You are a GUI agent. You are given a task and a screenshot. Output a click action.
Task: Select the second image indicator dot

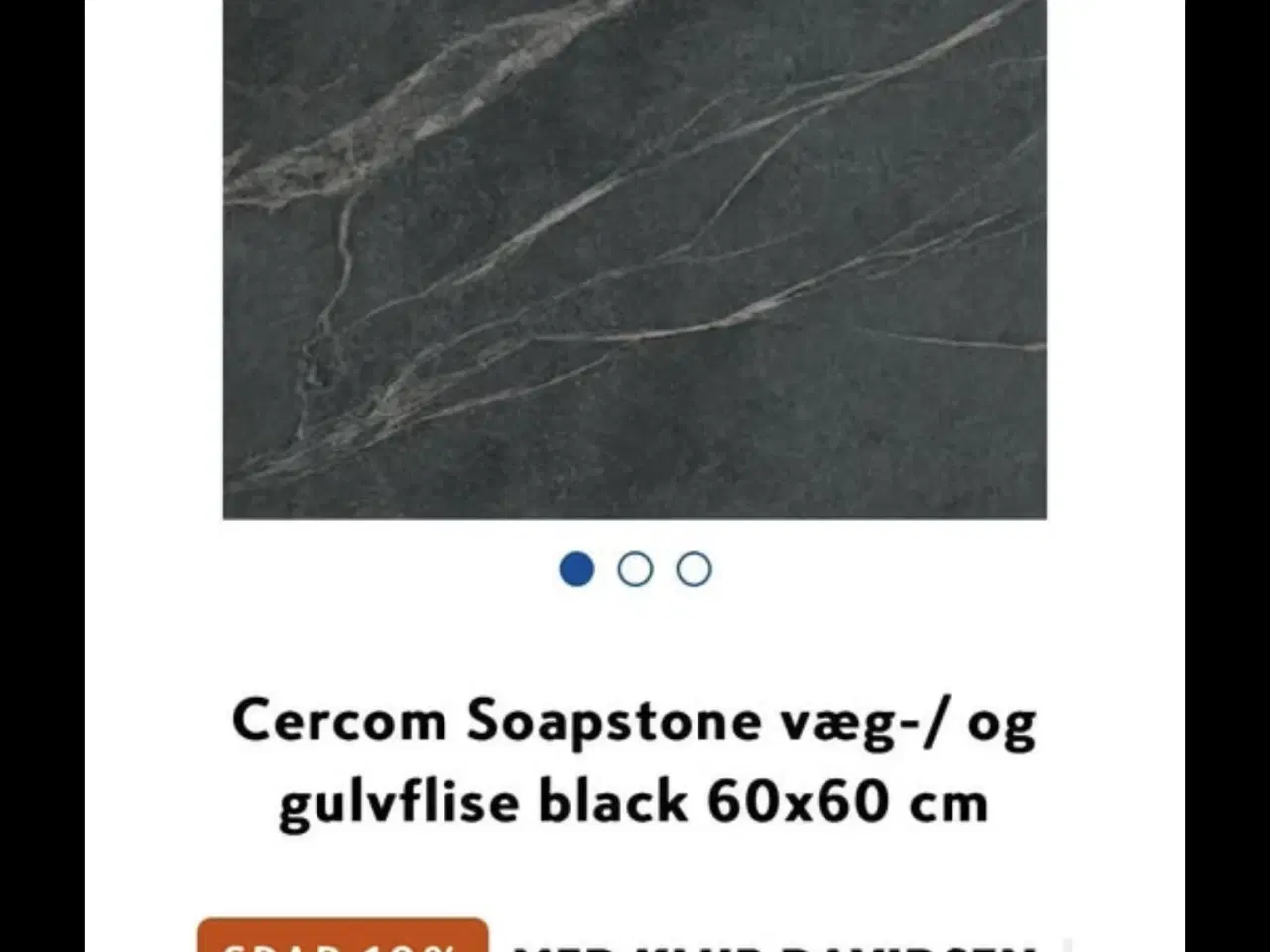point(635,569)
